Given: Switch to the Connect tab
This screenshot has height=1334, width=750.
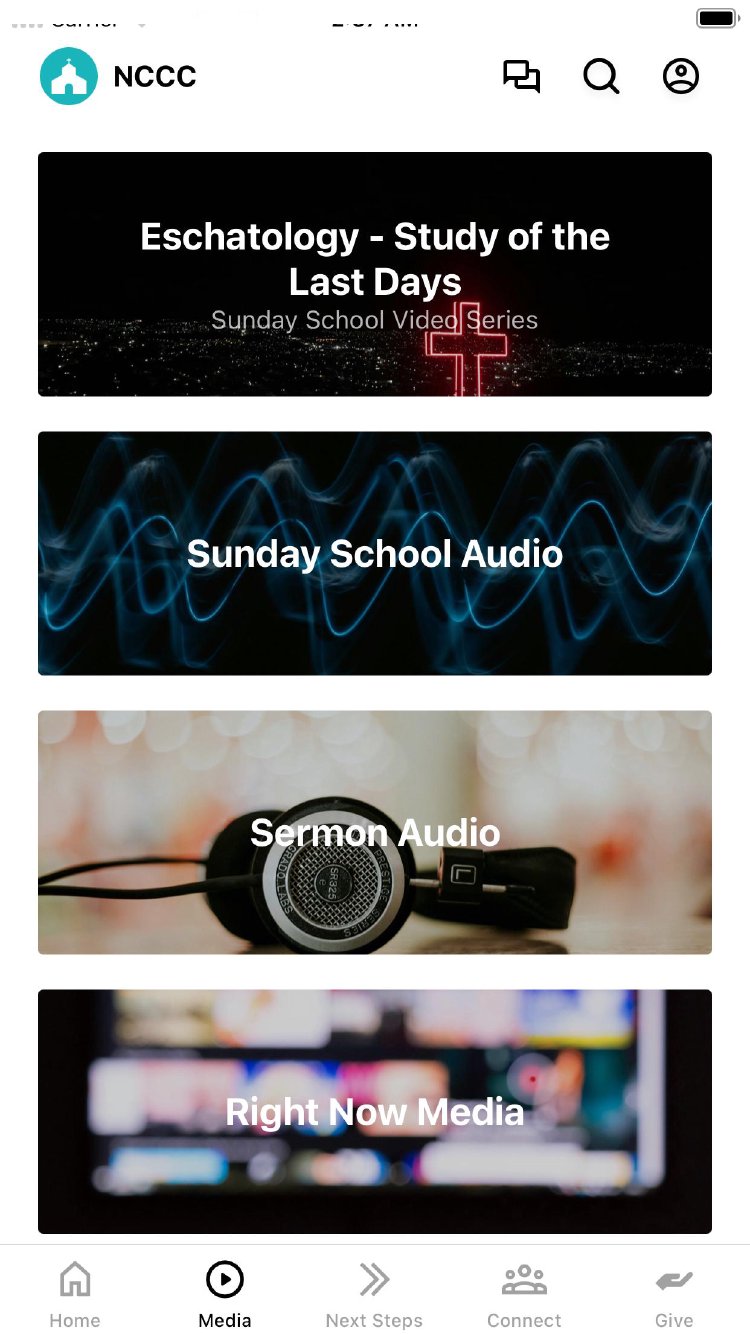Looking at the screenshot, I should click(x=524, y=1294).
